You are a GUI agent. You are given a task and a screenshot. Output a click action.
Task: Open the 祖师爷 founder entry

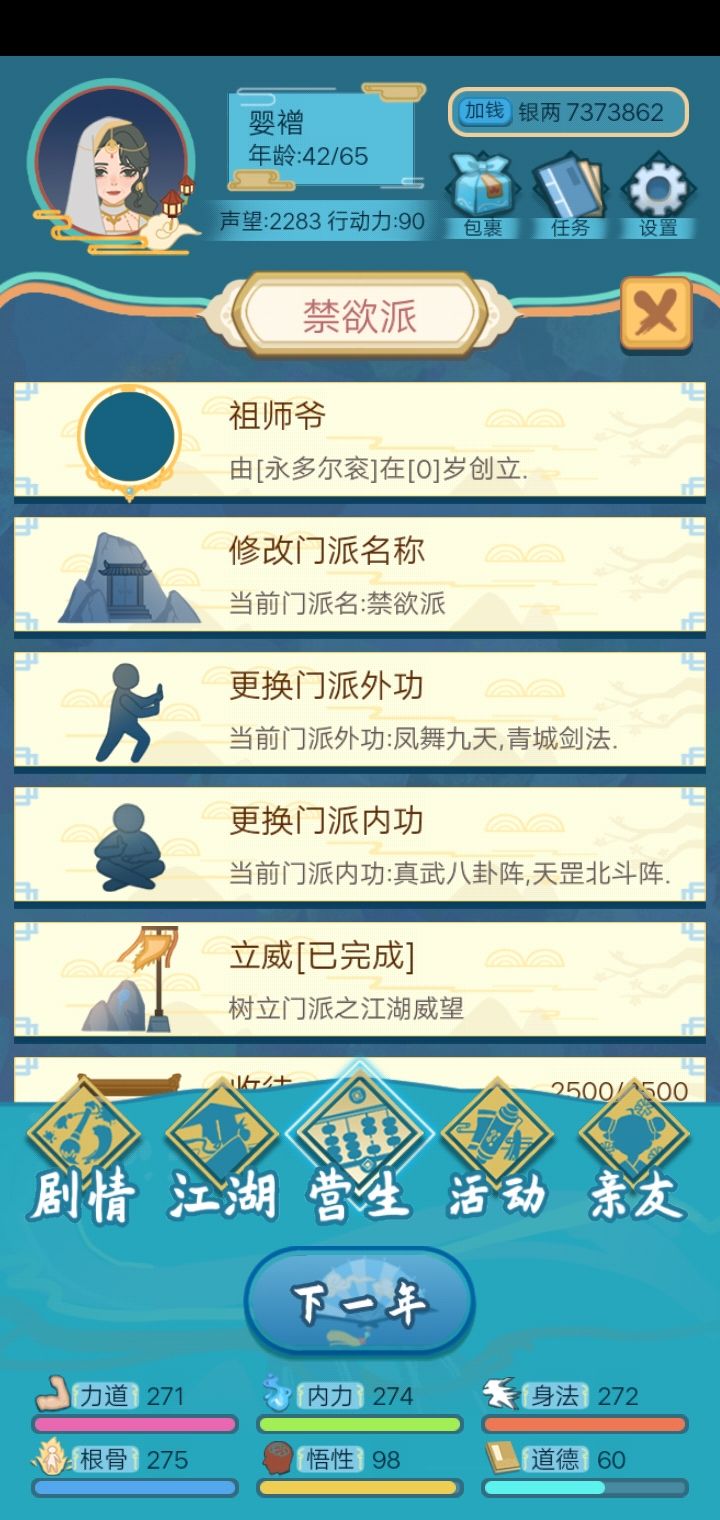[x=360, y=438]
